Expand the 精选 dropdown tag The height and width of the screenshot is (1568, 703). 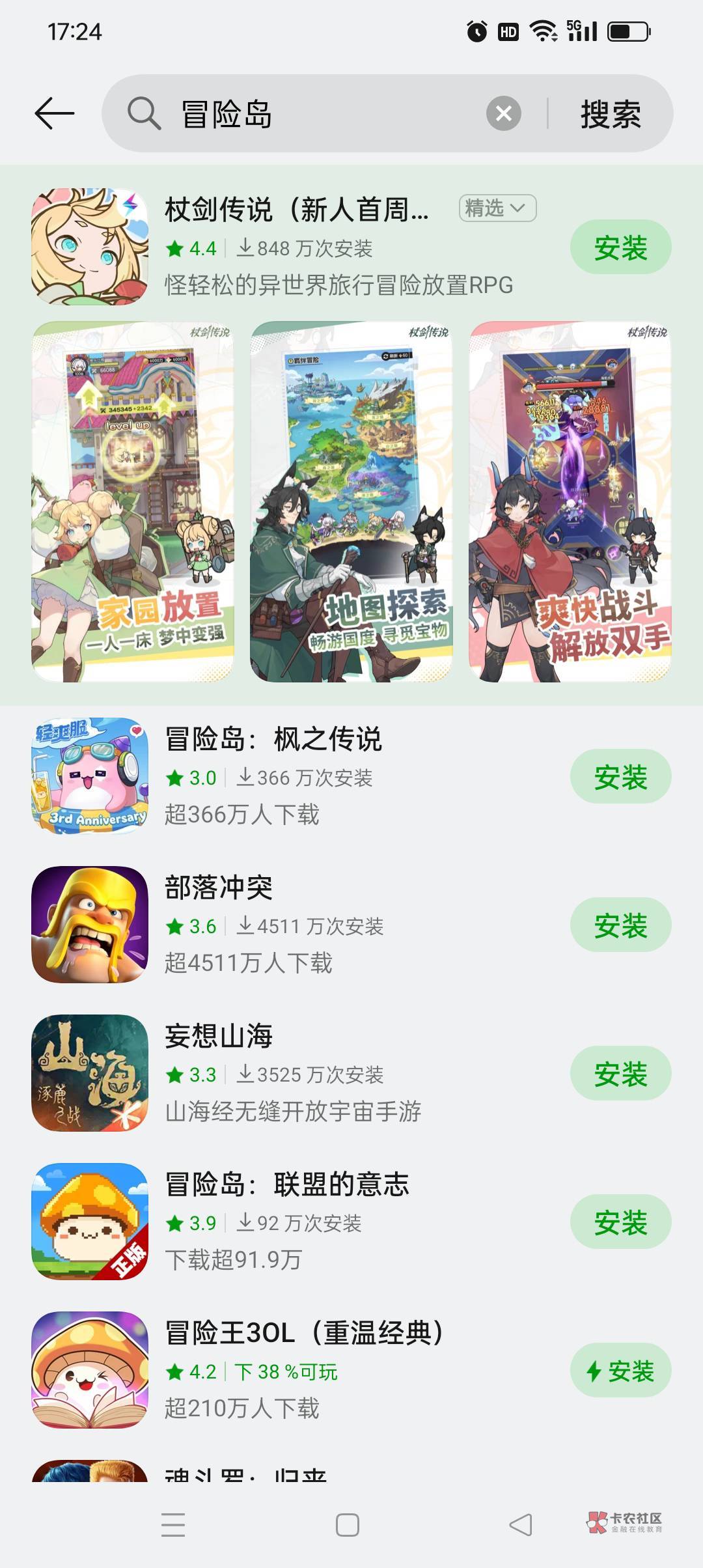(498, 208)
